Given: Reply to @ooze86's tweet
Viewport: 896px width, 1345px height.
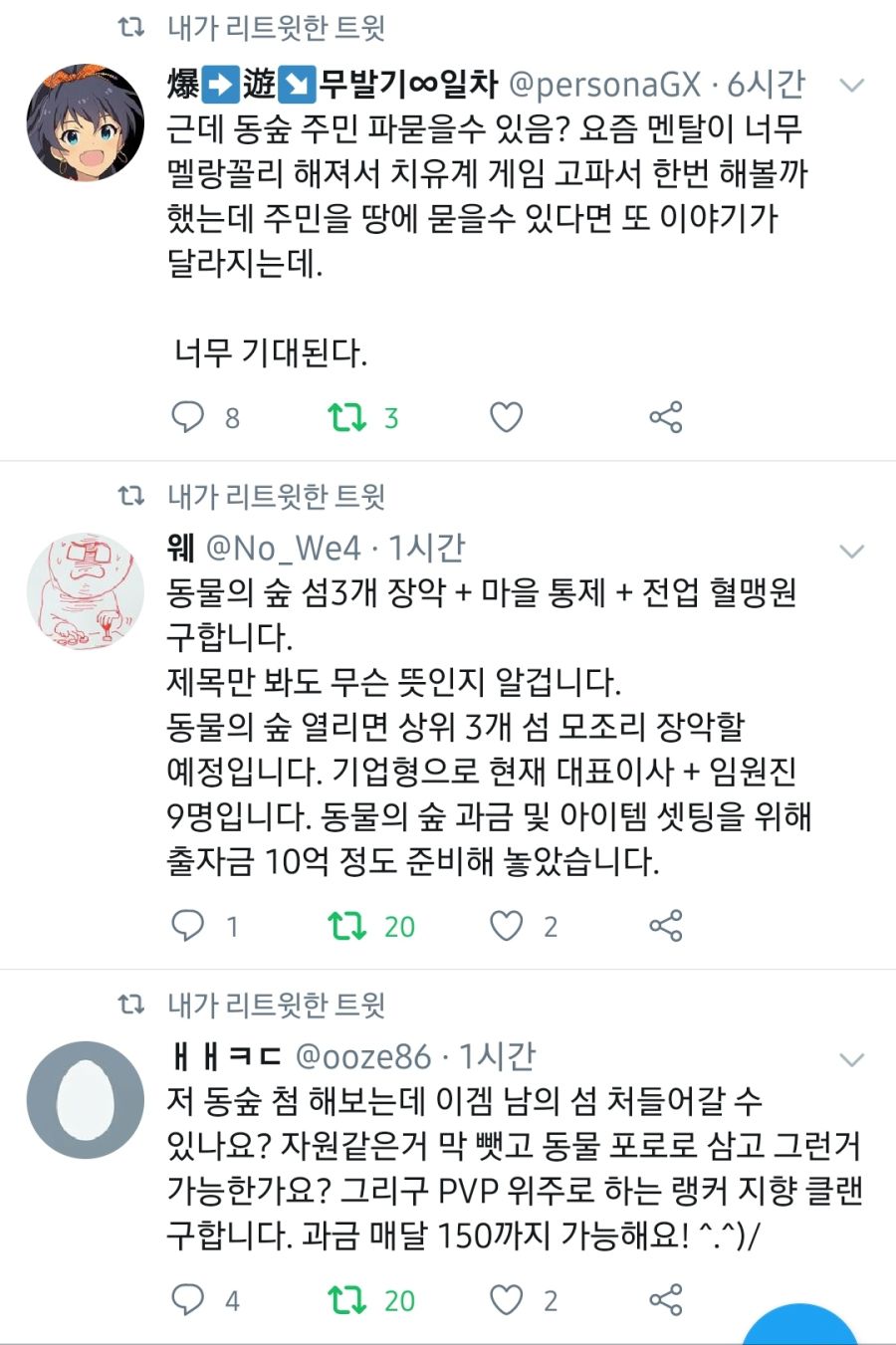Looking at the screenshot, I should click(188, 1299).
